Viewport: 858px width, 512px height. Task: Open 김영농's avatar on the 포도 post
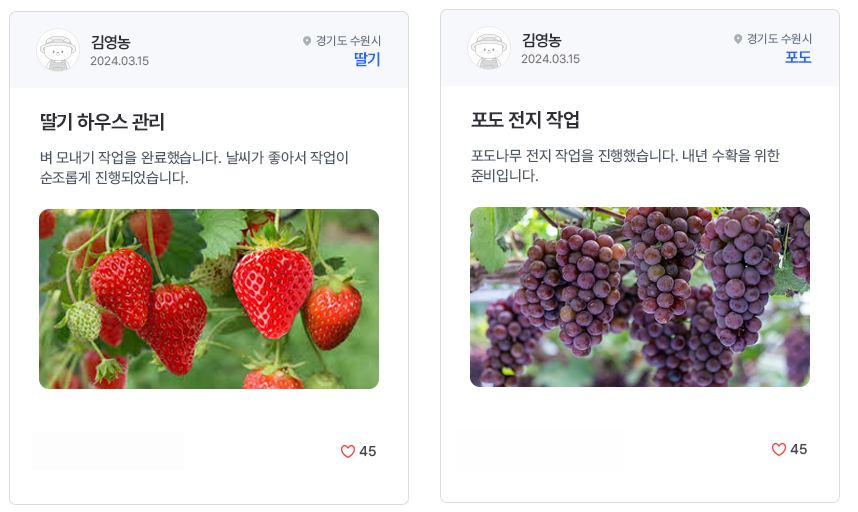[x=489, y=49]
